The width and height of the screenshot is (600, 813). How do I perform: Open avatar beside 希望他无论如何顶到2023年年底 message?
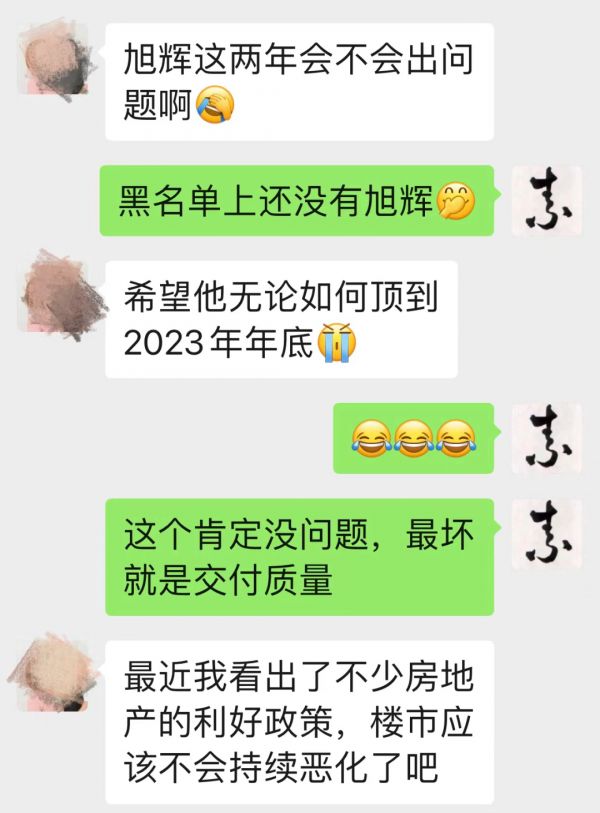pos(61,295)
